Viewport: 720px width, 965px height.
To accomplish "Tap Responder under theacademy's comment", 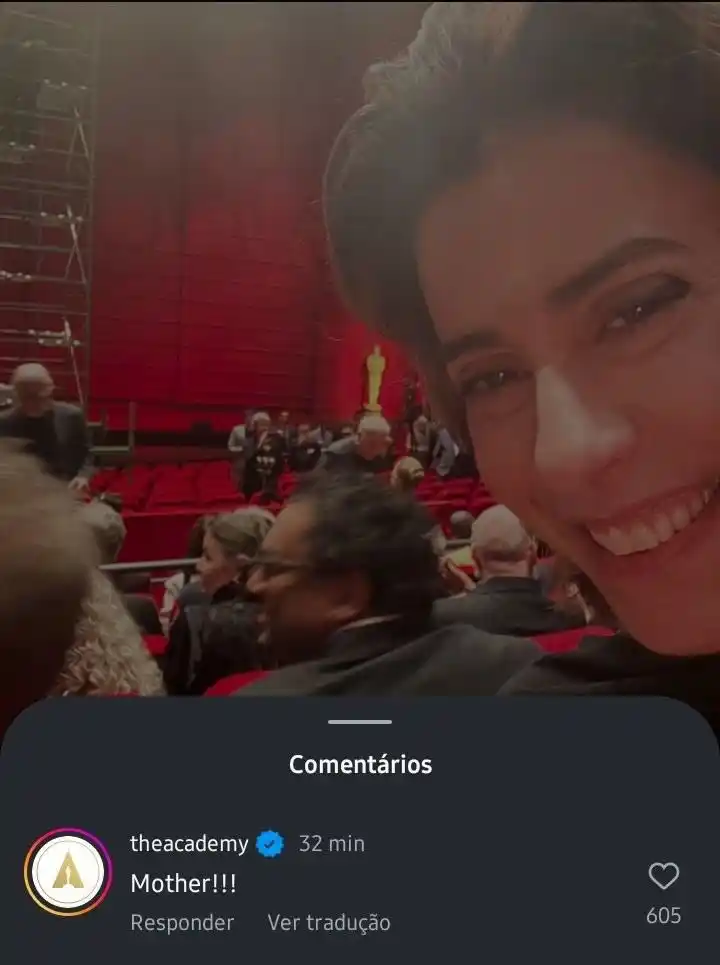I will [x=182, y=922].
